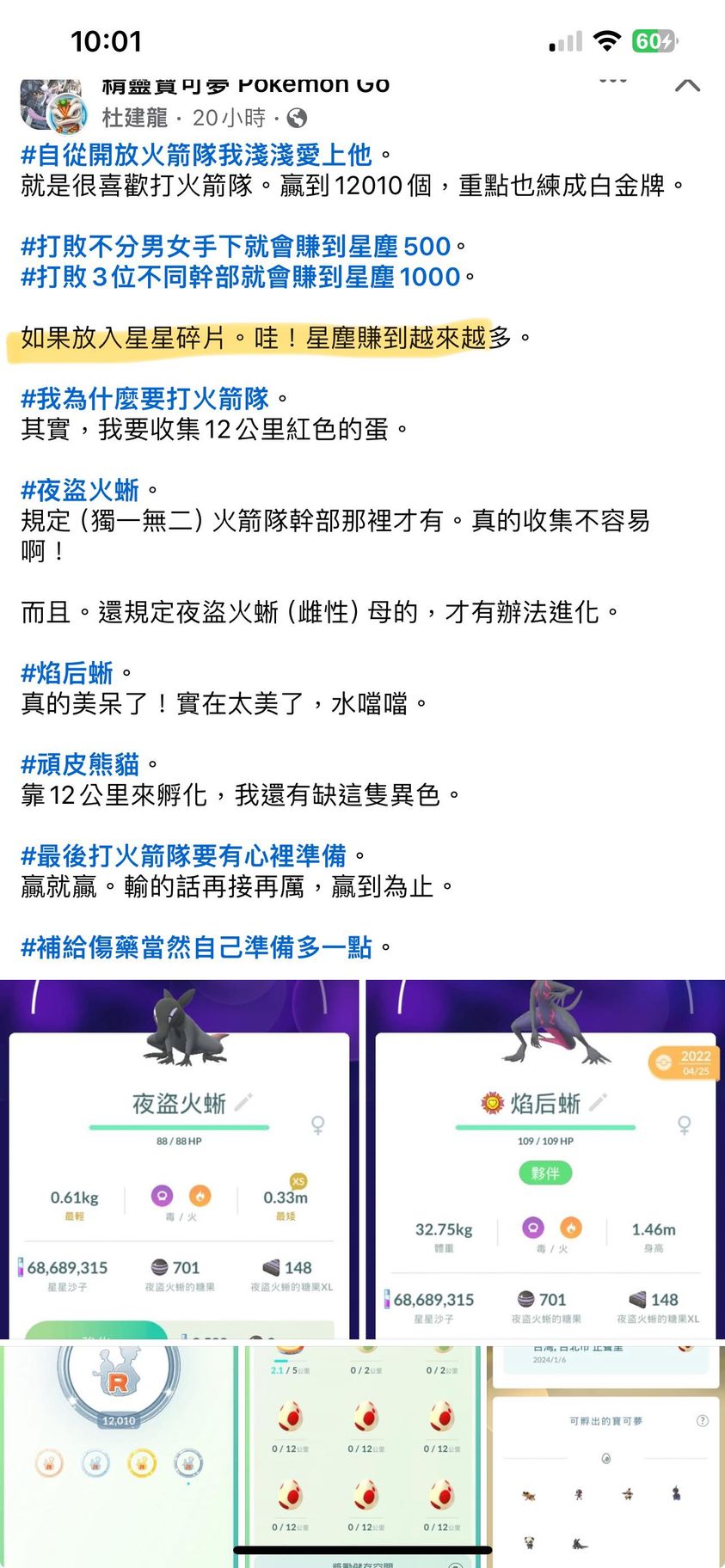This screenshot has width=725, height=1568.
Task: Open hashtag #焰后蜥
Action: [x=67, y=673]
